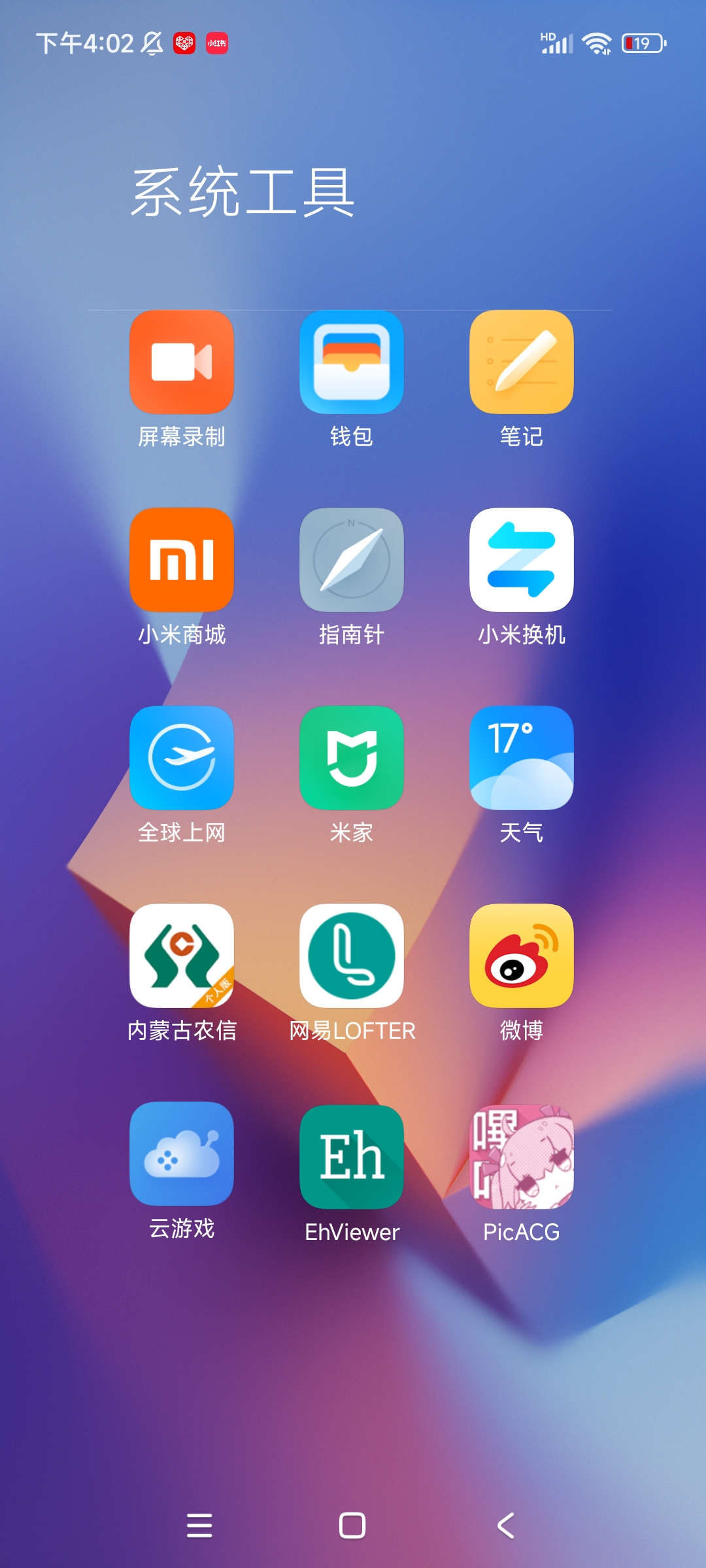Launch the 云游戏 cloud gaming app
Screen dimensions: 706x1568
[182, 1154]
